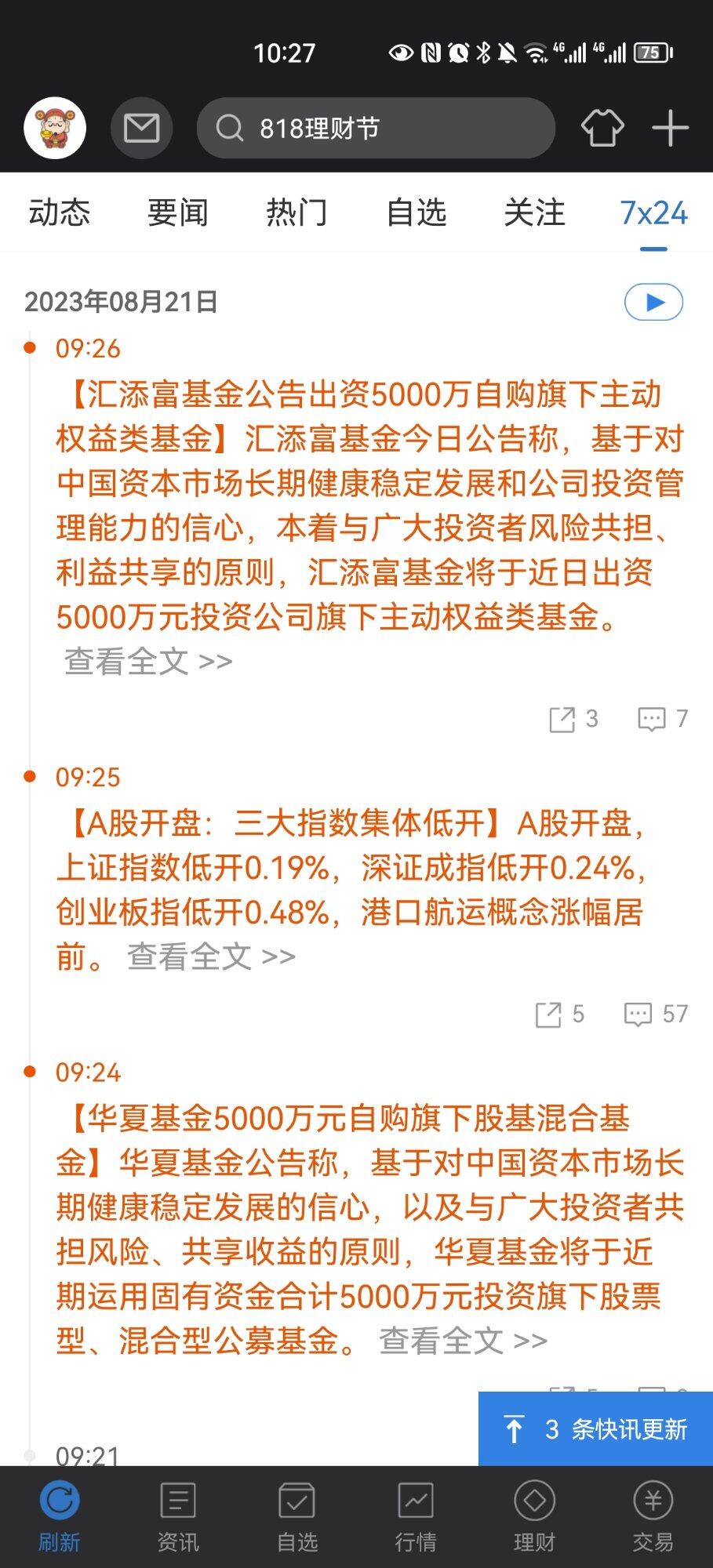713x1568 pixels.
Task: Open full text of 汇添富基金 news
Action: (148, 661)
